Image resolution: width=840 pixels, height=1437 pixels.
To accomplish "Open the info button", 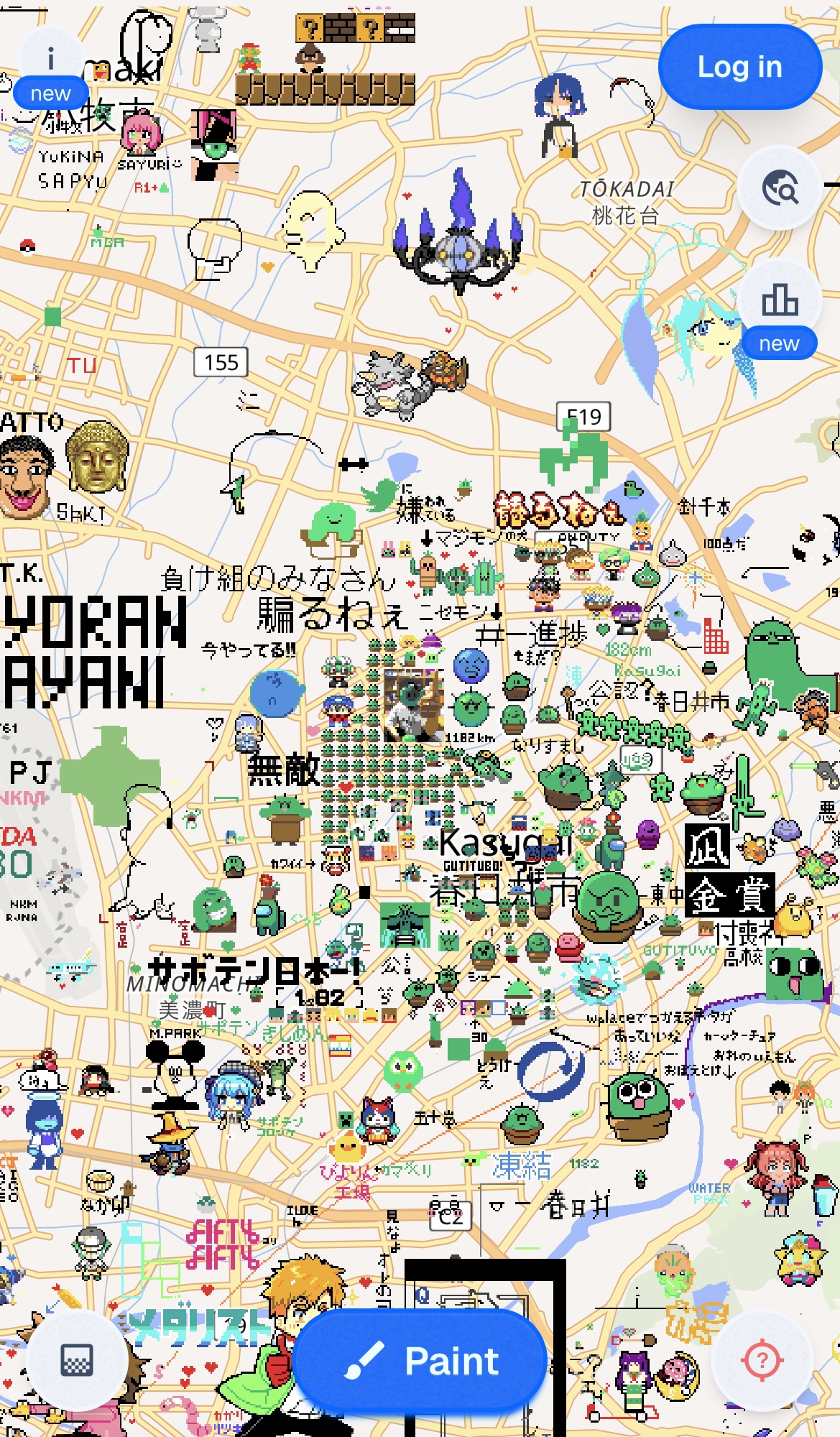I will pyautogui.click(x=50, y=59).
